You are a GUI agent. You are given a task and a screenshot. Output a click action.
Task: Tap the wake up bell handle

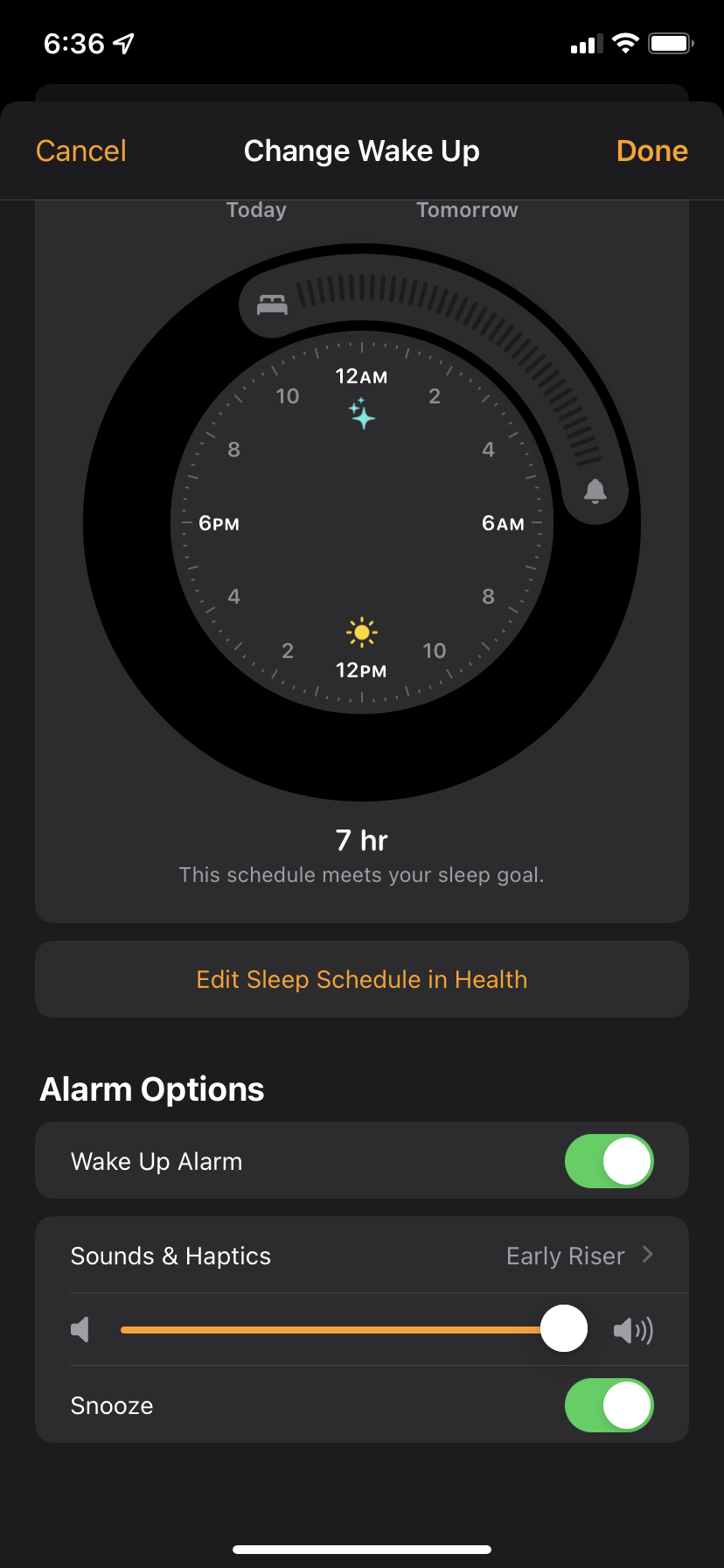595,491
